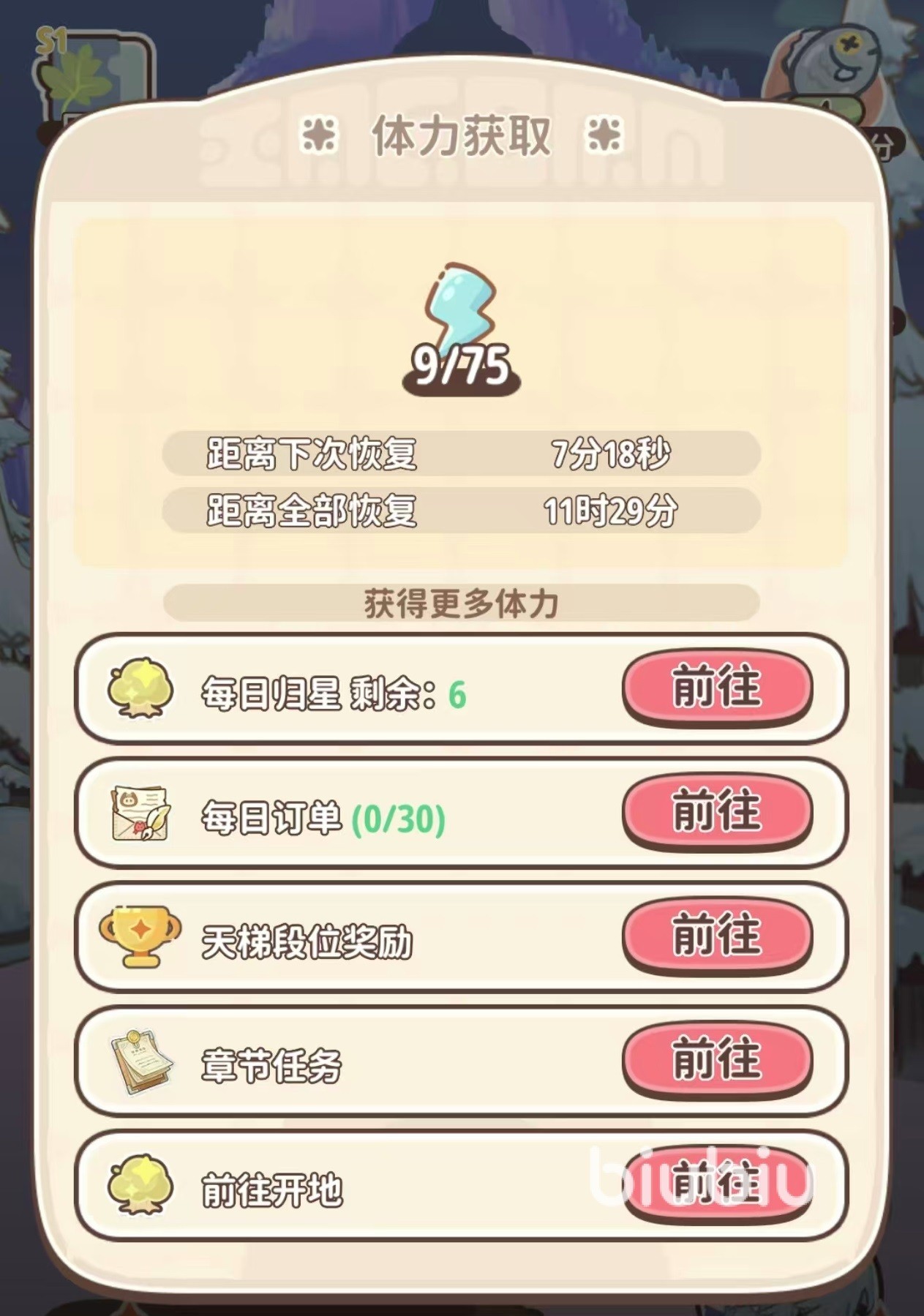Open 天梯段位奖励 with the 前往 button
Screen dimensions: 924x1316
click(717, 936)
